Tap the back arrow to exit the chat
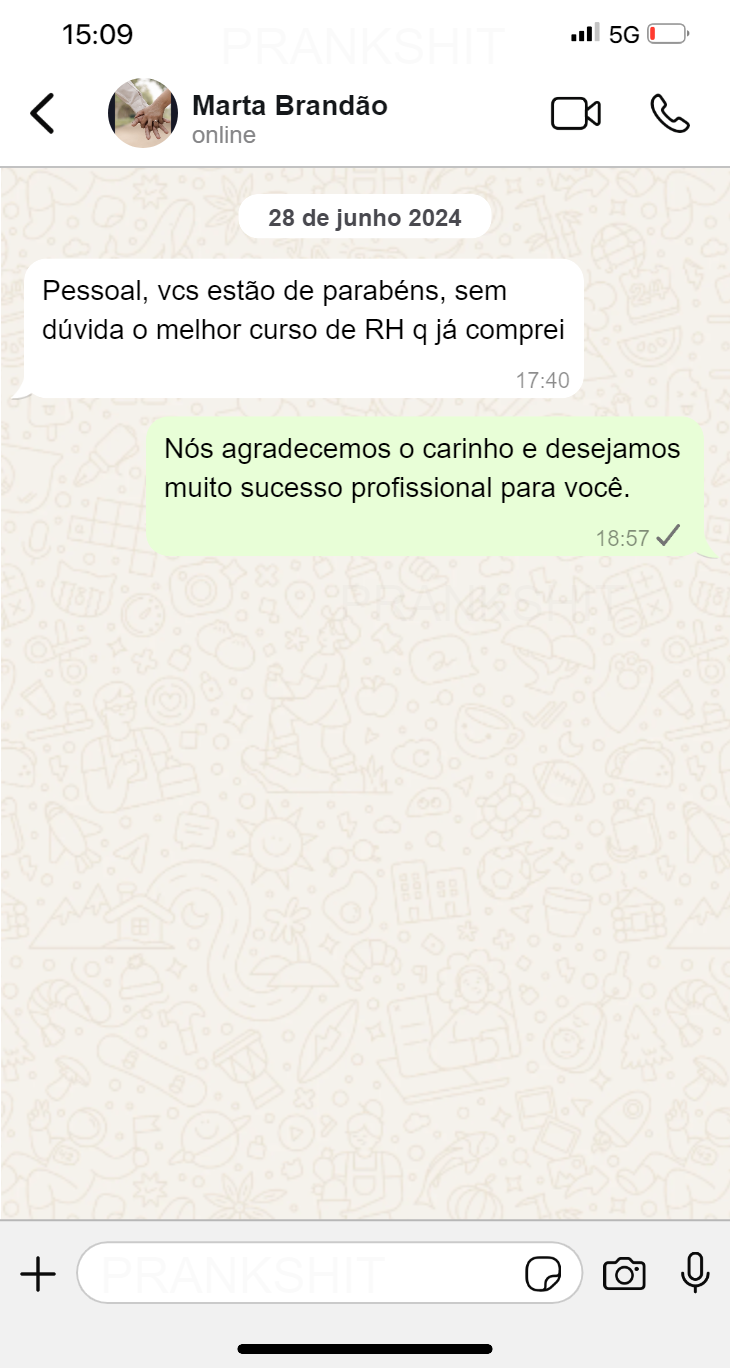This screenshot has width=730, height=1368. tap(42, 113)
